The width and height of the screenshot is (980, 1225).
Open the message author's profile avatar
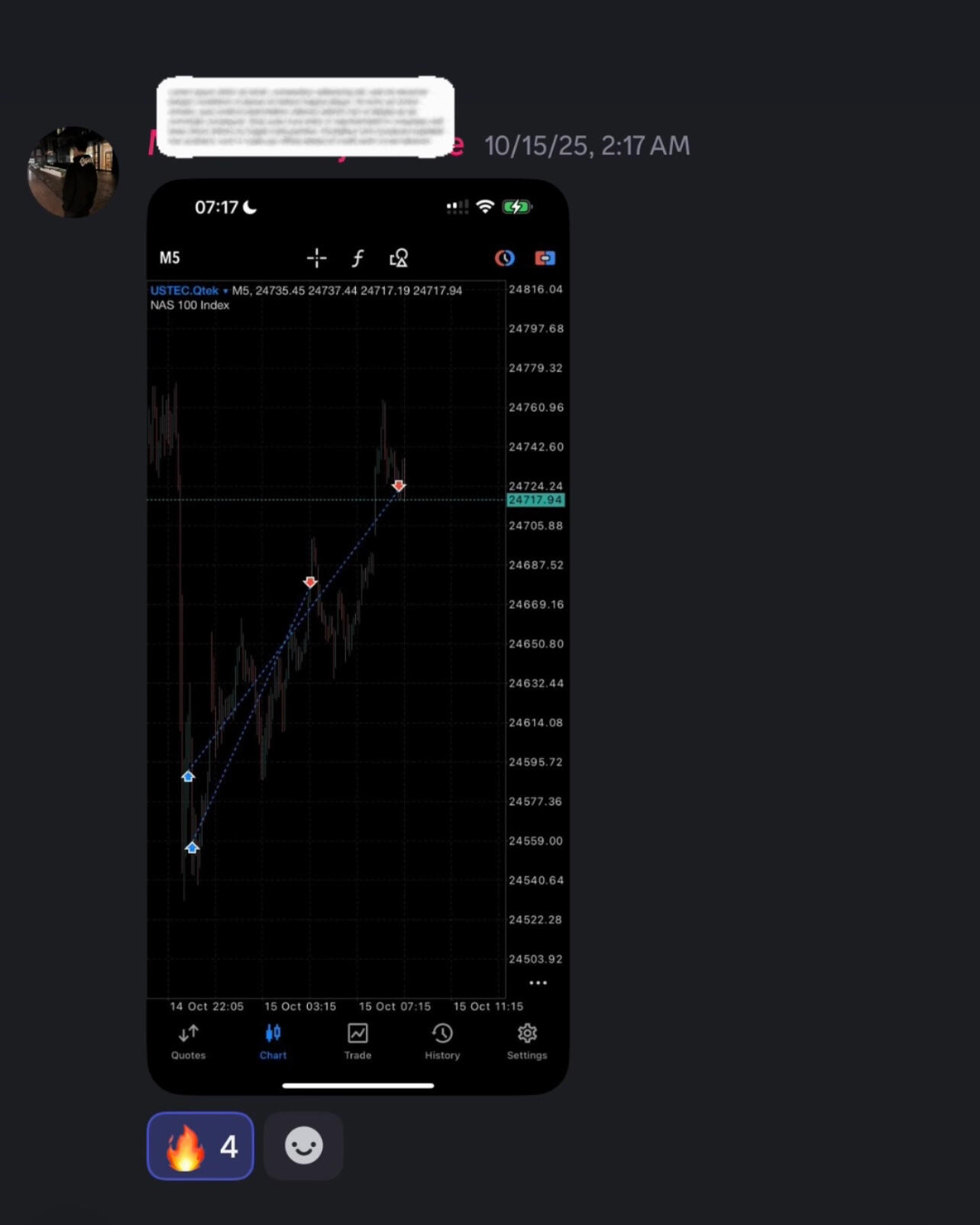(73, 173)
